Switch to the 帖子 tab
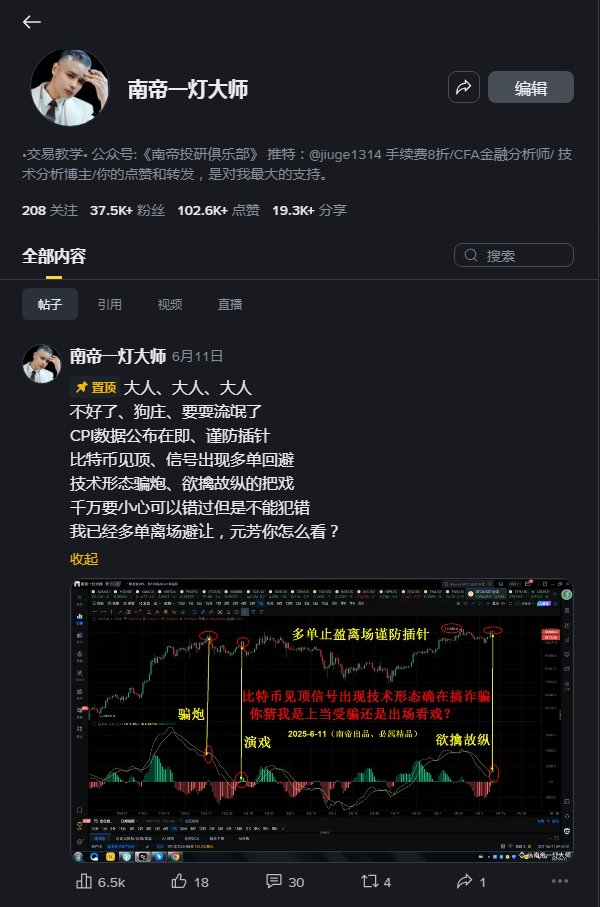600x907 pixels. pyautogui.click(x=50, y=304)
